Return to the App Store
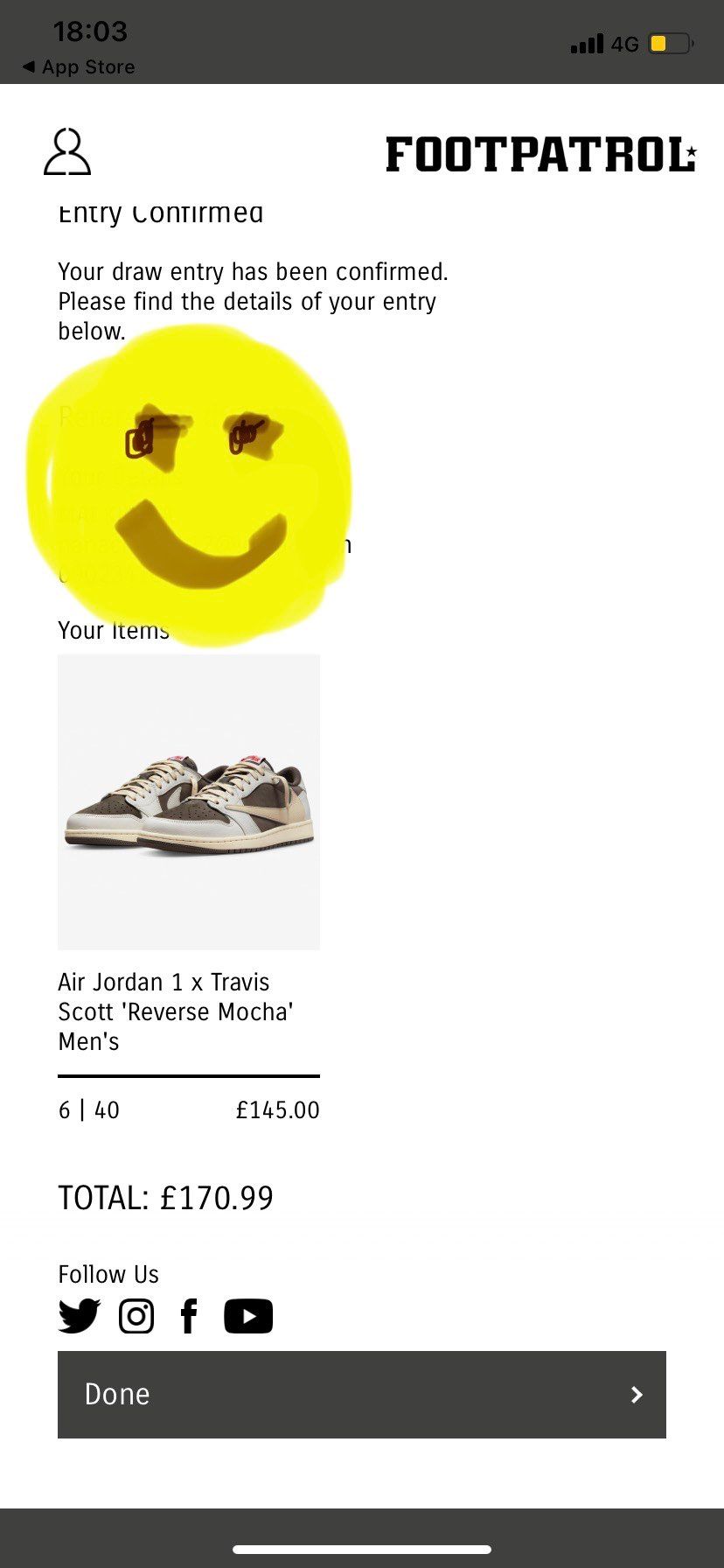 click(79, 67)
